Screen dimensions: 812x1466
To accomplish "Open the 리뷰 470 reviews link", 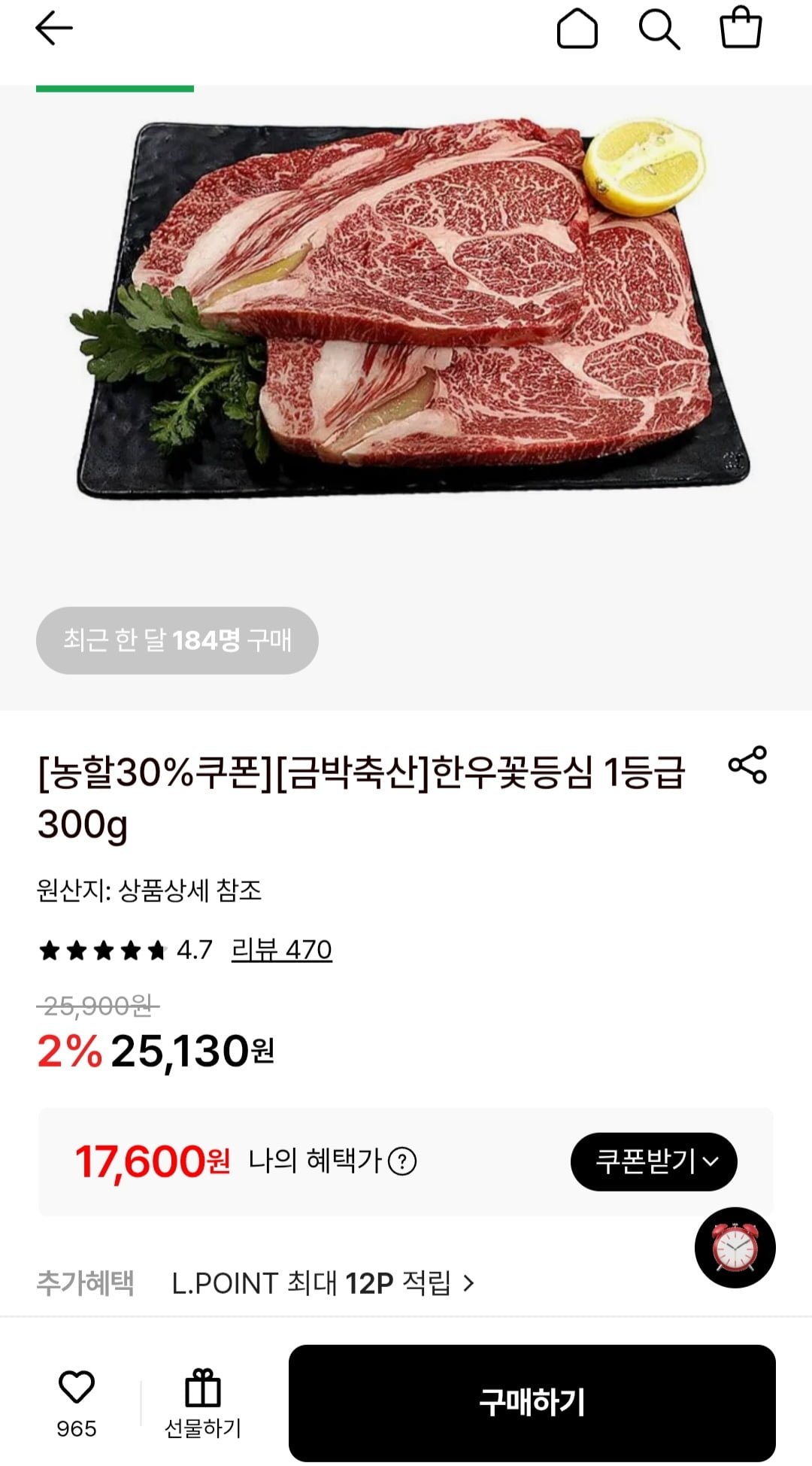I will click(x=281, y=950).
